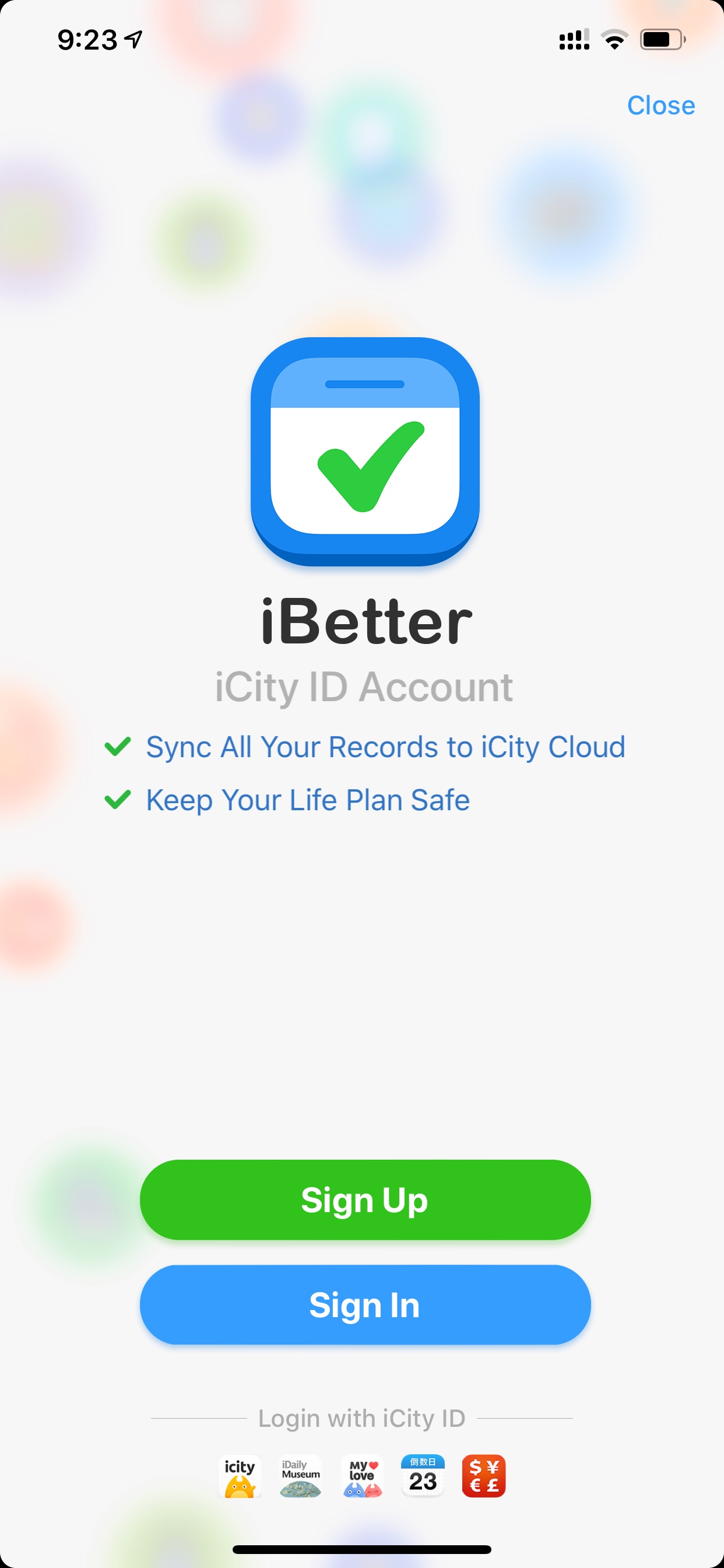Close the iCity ID account screen

click(x=660, y=106)
